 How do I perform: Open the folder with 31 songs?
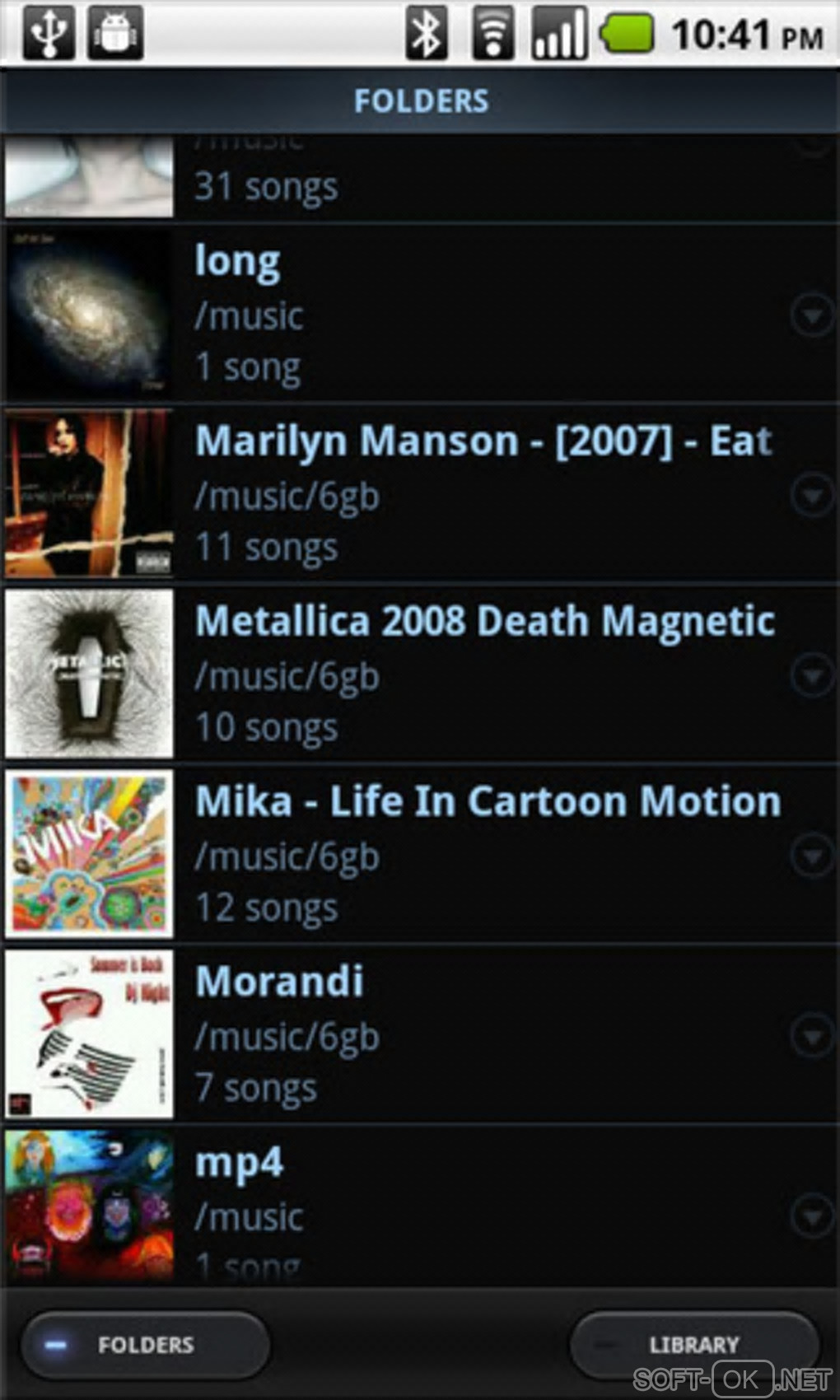[x=412, y=181]
